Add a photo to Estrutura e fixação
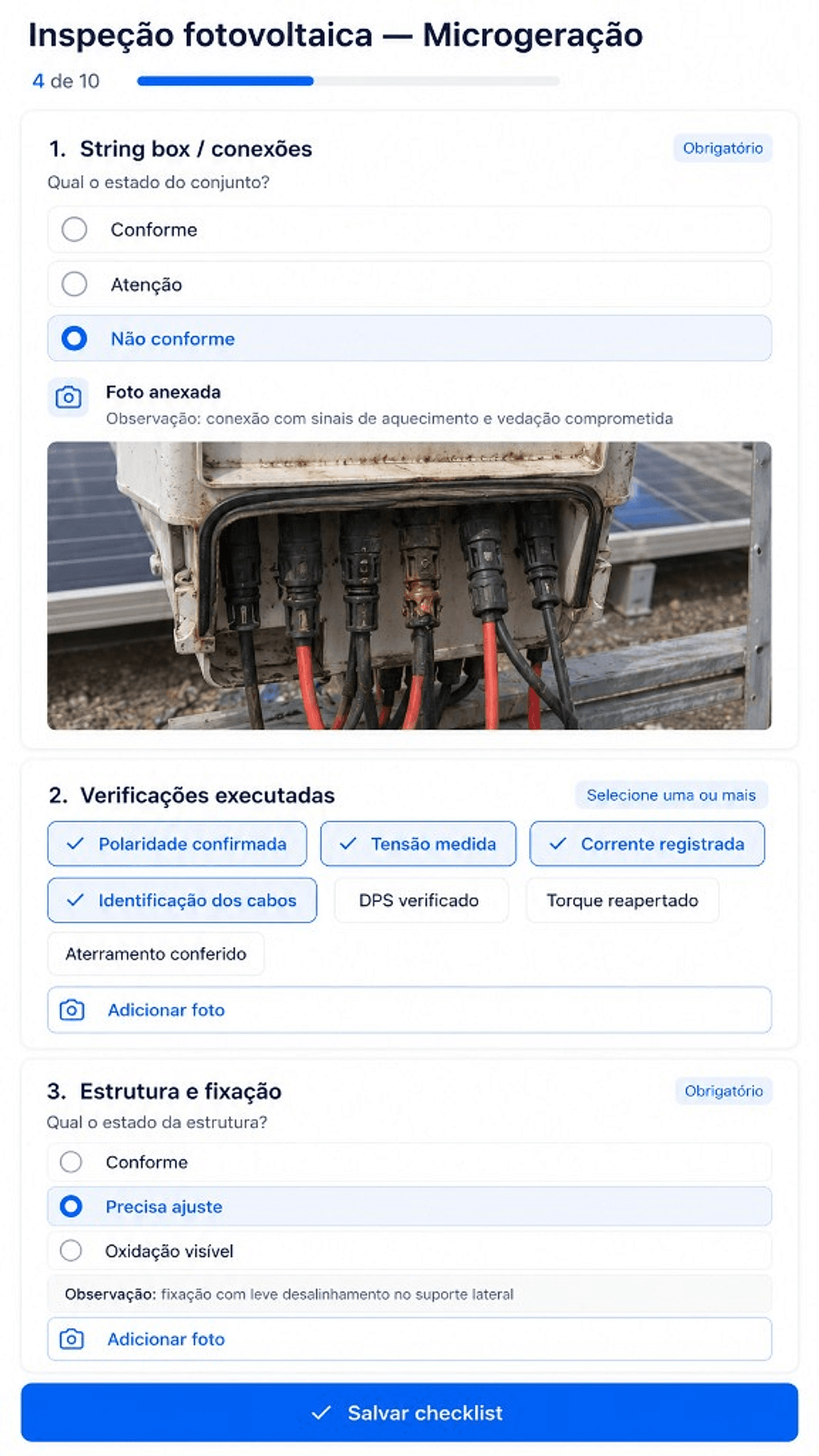The width and height of the screenshot is (819, 1456). [x=409, y=1339]
